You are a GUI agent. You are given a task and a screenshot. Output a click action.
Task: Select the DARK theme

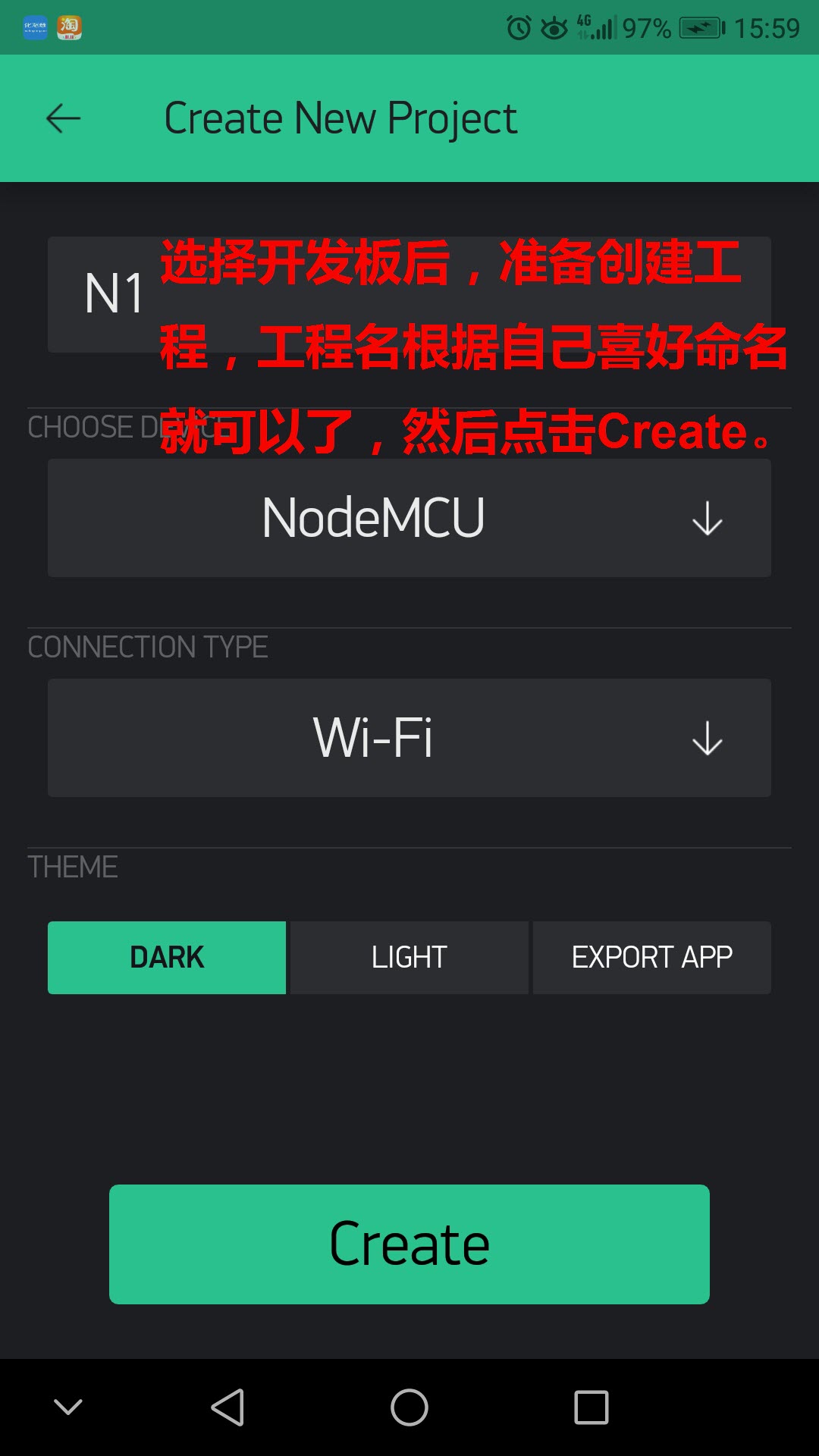[x=167, y=957]
